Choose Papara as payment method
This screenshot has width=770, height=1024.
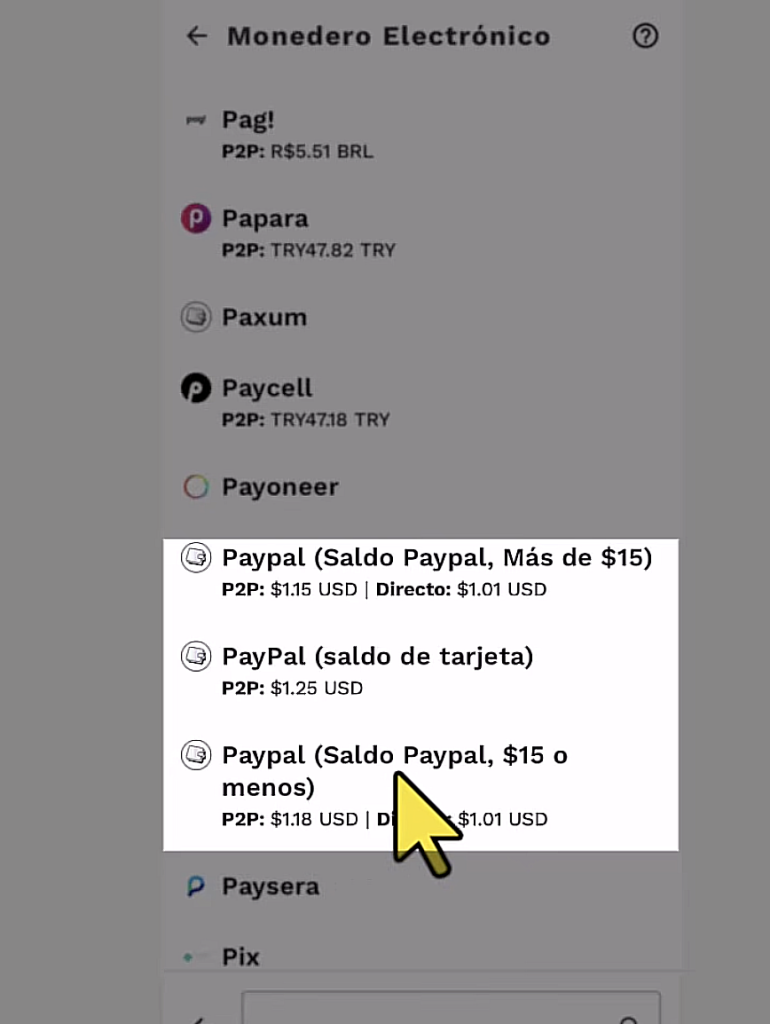coord(421,233)
